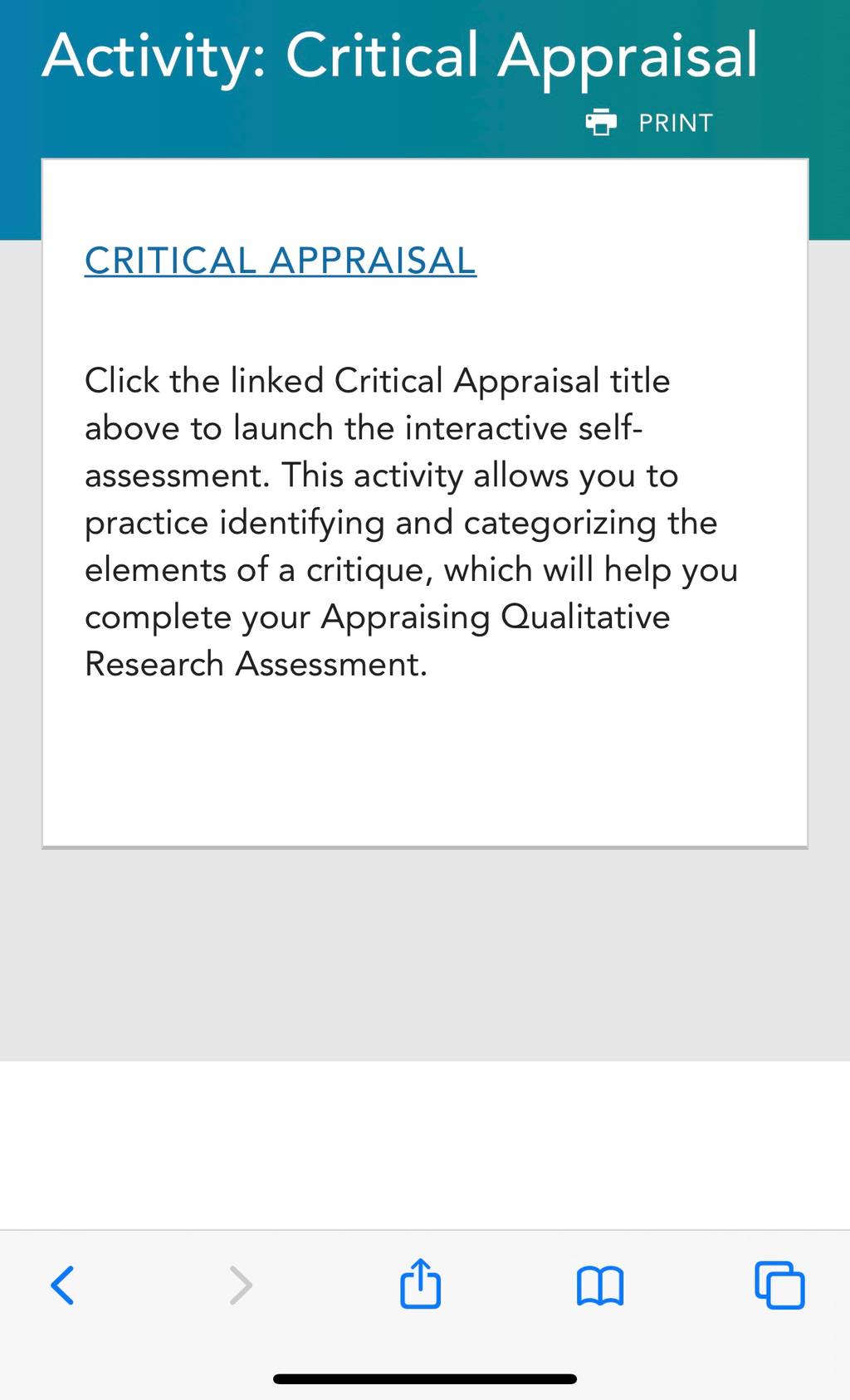Open the bookmarks book icon
The width and height of the screenshot is (850, 1400).
(599, 1286)
